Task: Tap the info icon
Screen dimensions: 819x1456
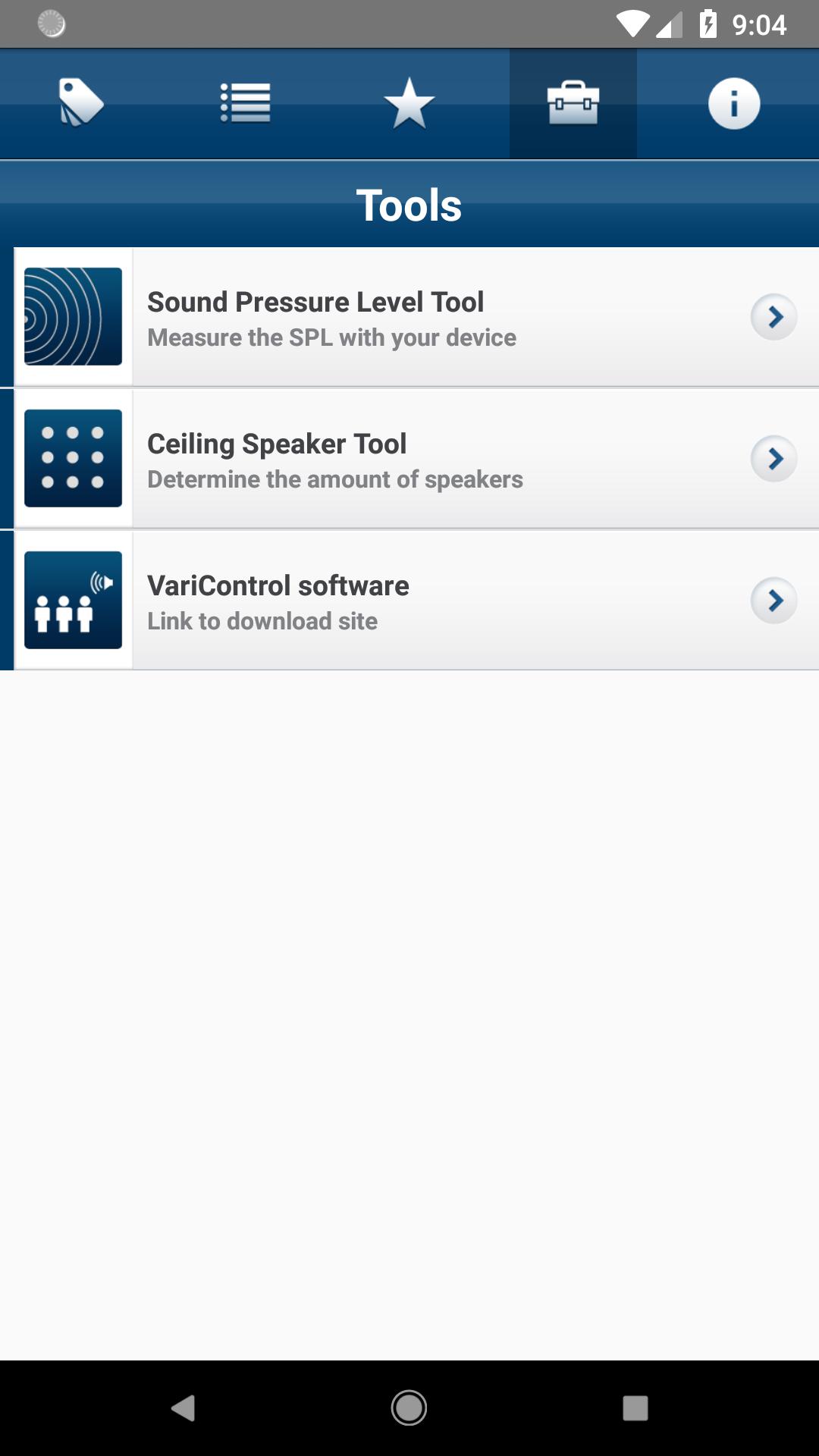Action: [x=733, y=104]
